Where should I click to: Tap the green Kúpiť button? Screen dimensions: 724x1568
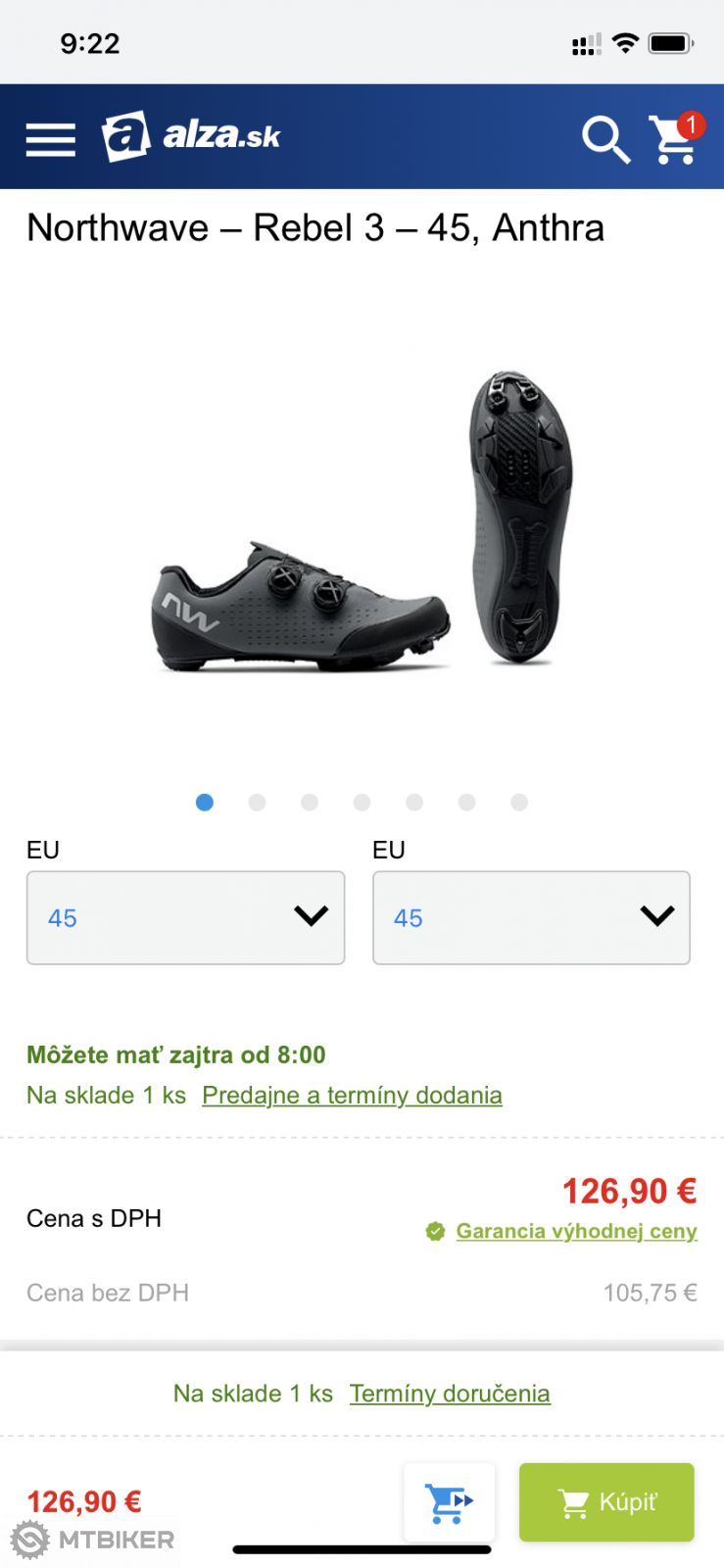[x=606, y=1502]
